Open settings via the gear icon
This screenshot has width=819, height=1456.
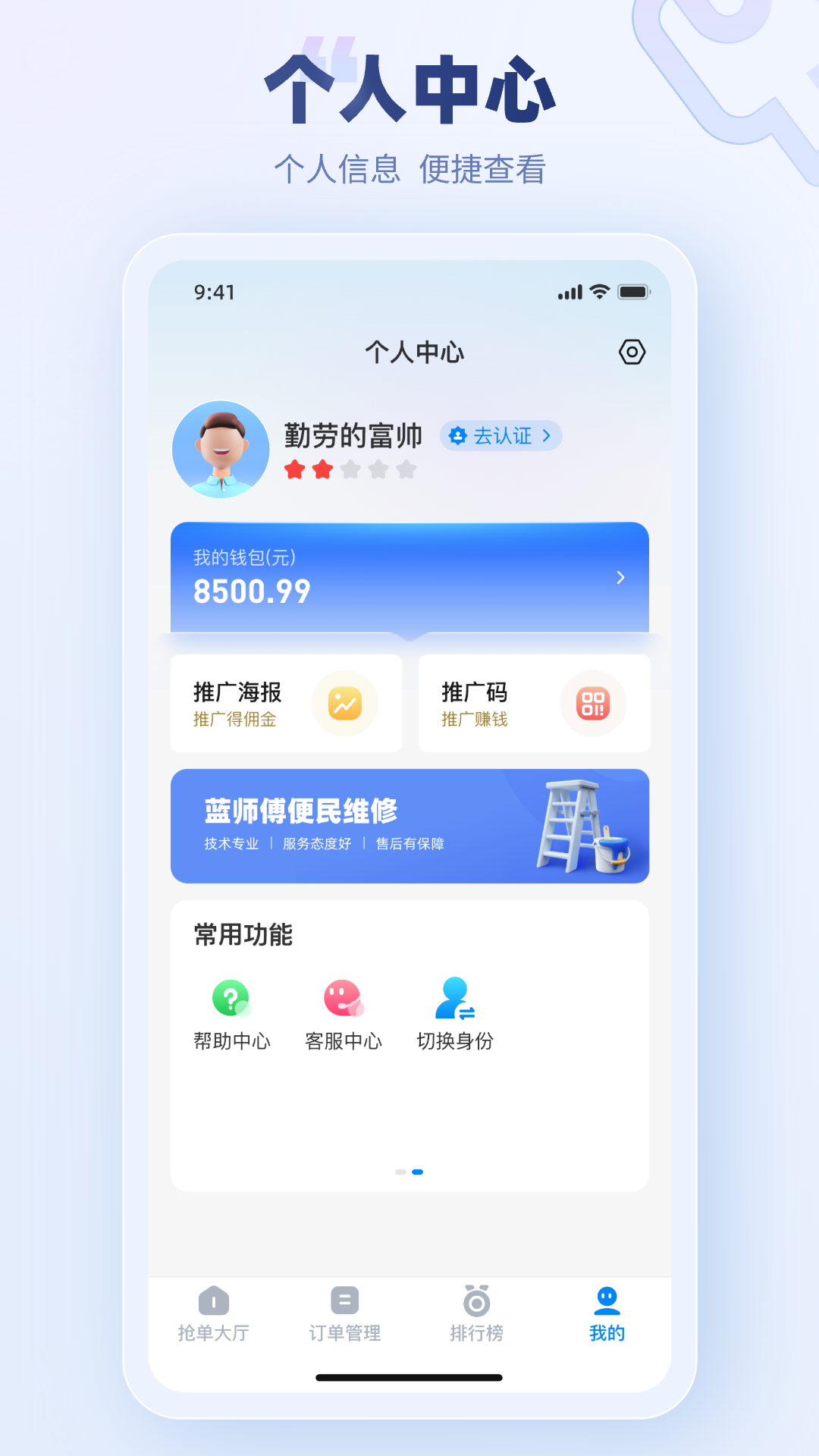(633, 351)
